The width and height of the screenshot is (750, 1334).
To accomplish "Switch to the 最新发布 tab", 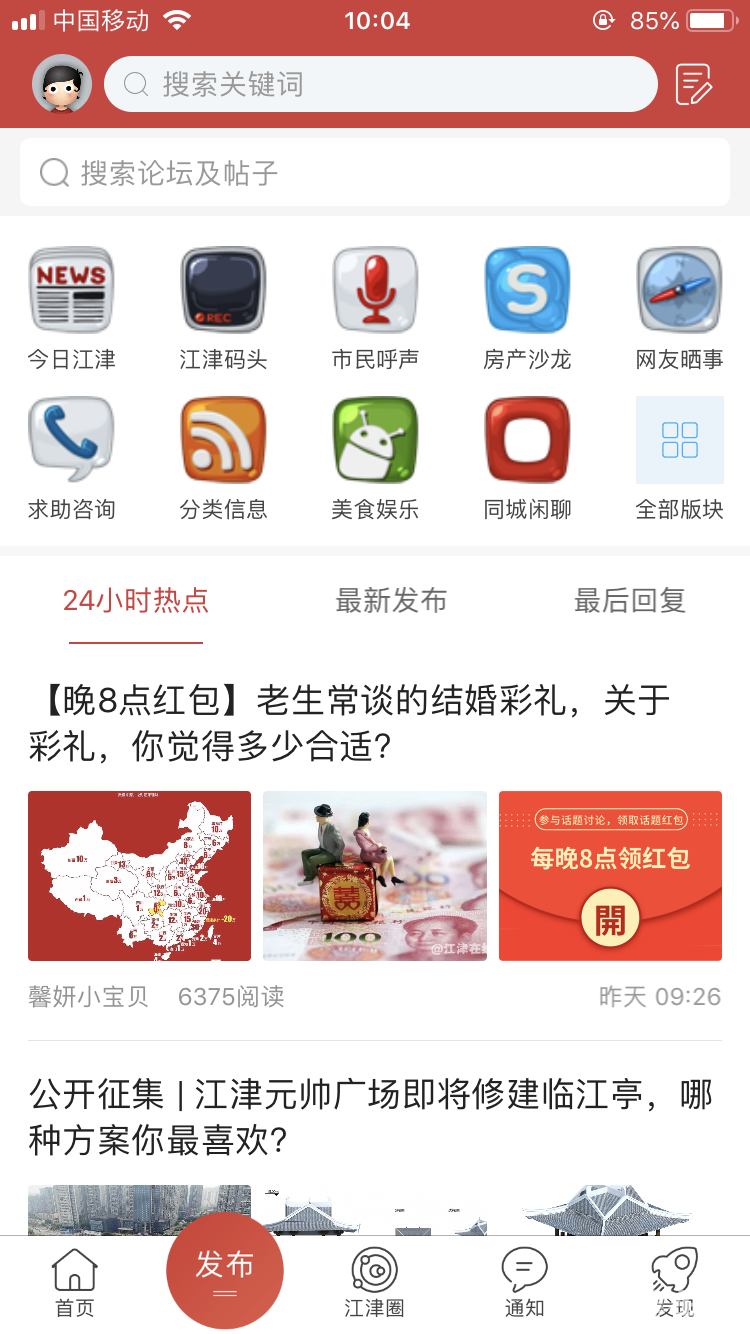I will 391,600.
